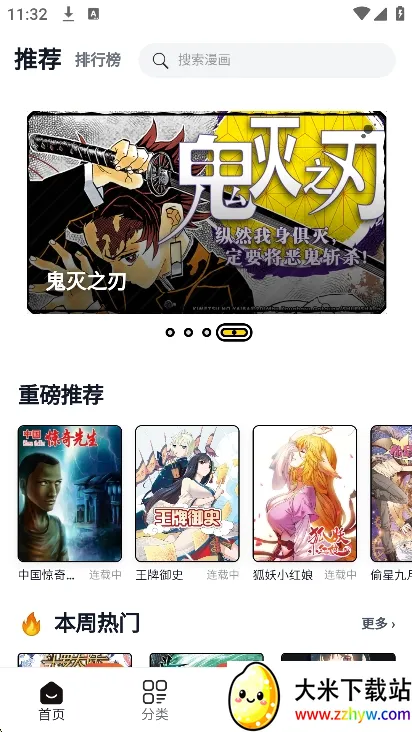Select the 推荐 tab
Viewport: 412px width, 732px height.
coord(38,59)
